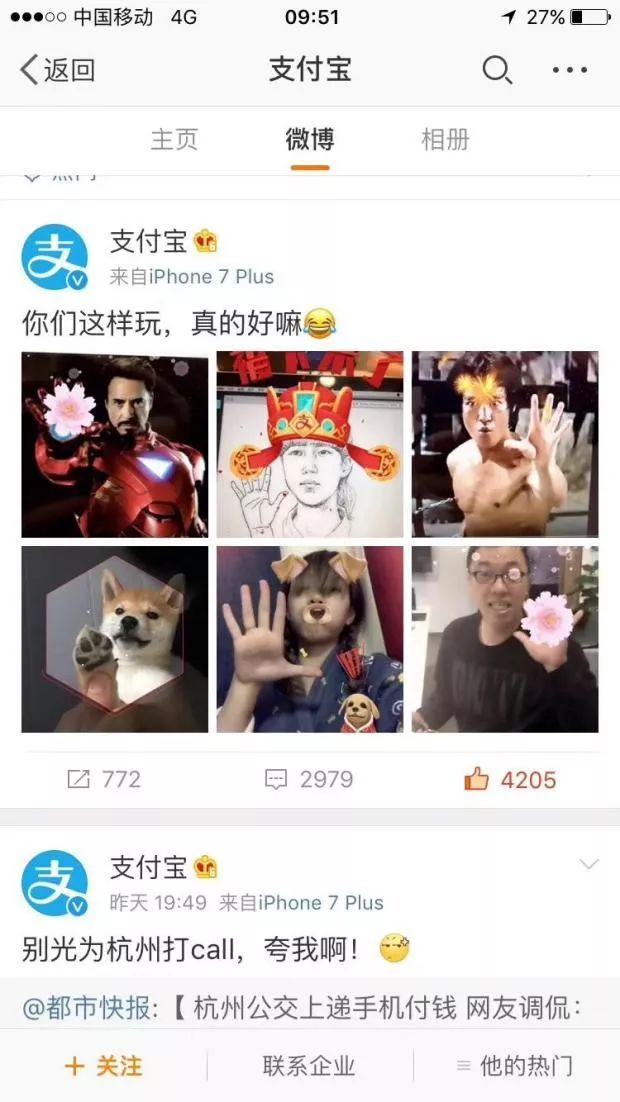The width and height of the screenshot is (620, 1102).
Task: Follow 支付宝 with the 关注 button
Action: [x=103, y=1066]
